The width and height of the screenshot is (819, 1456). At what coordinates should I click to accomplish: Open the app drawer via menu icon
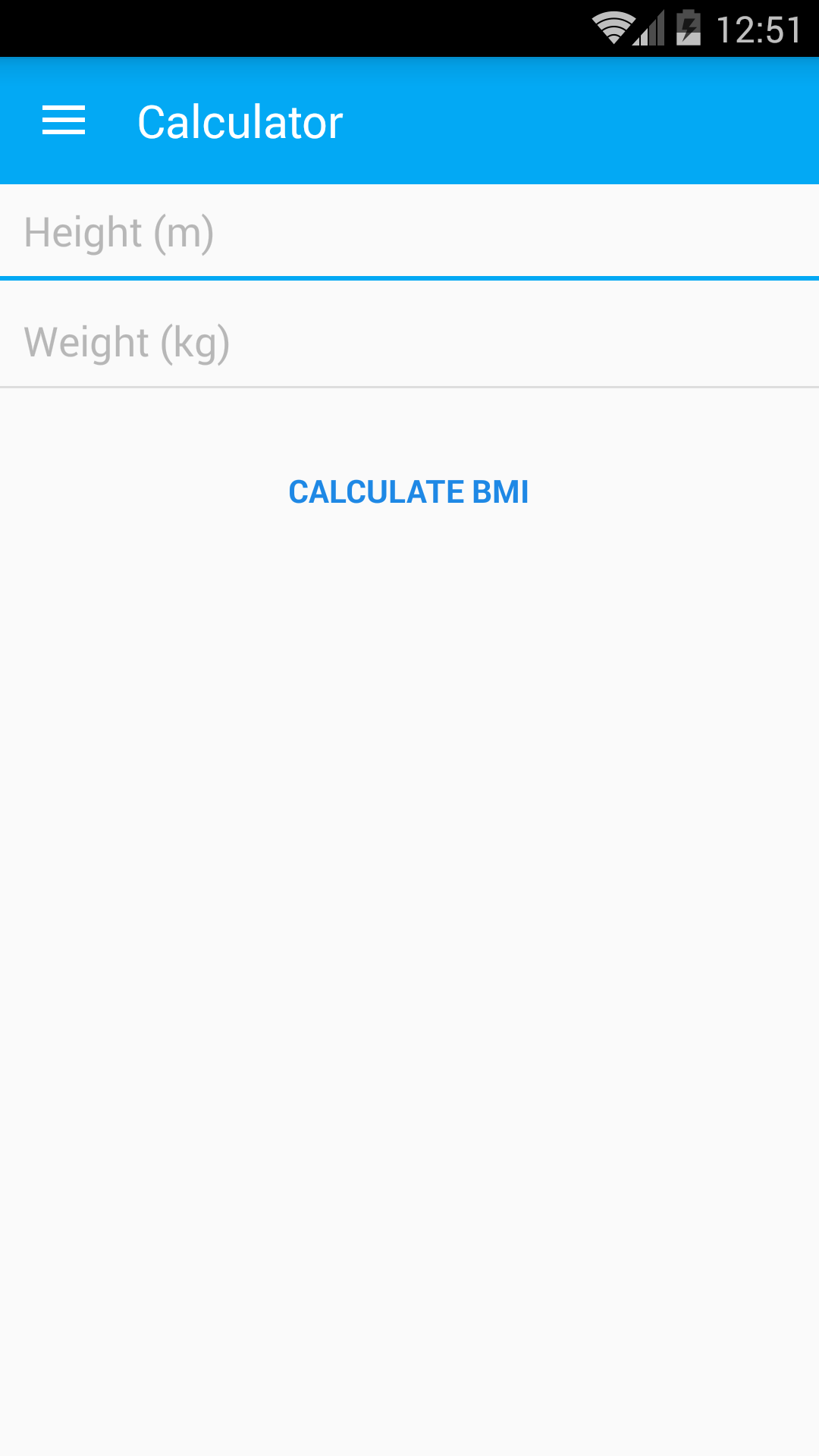pyautogui.click(x=63, y=121)
